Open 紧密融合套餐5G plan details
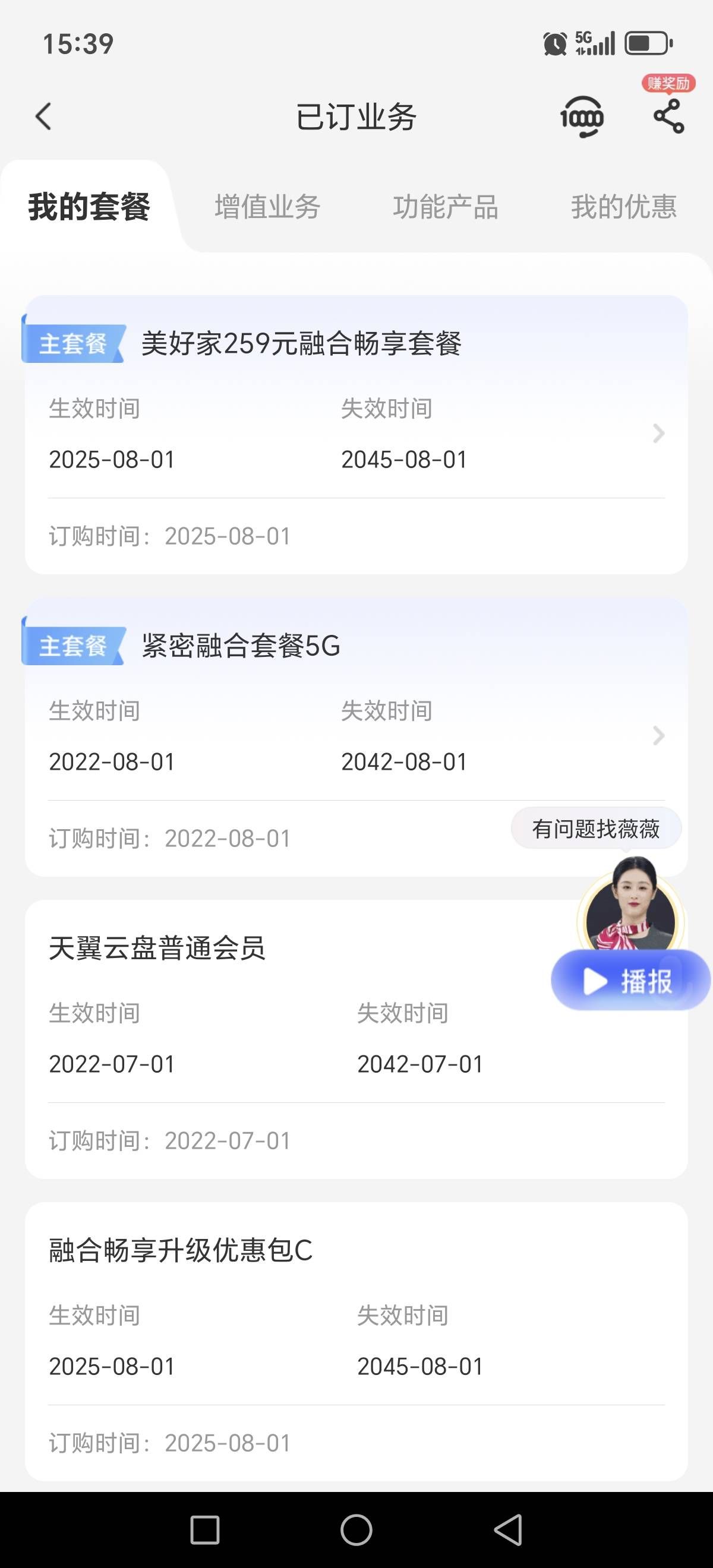713x1568 pixels. coord(658,735)
